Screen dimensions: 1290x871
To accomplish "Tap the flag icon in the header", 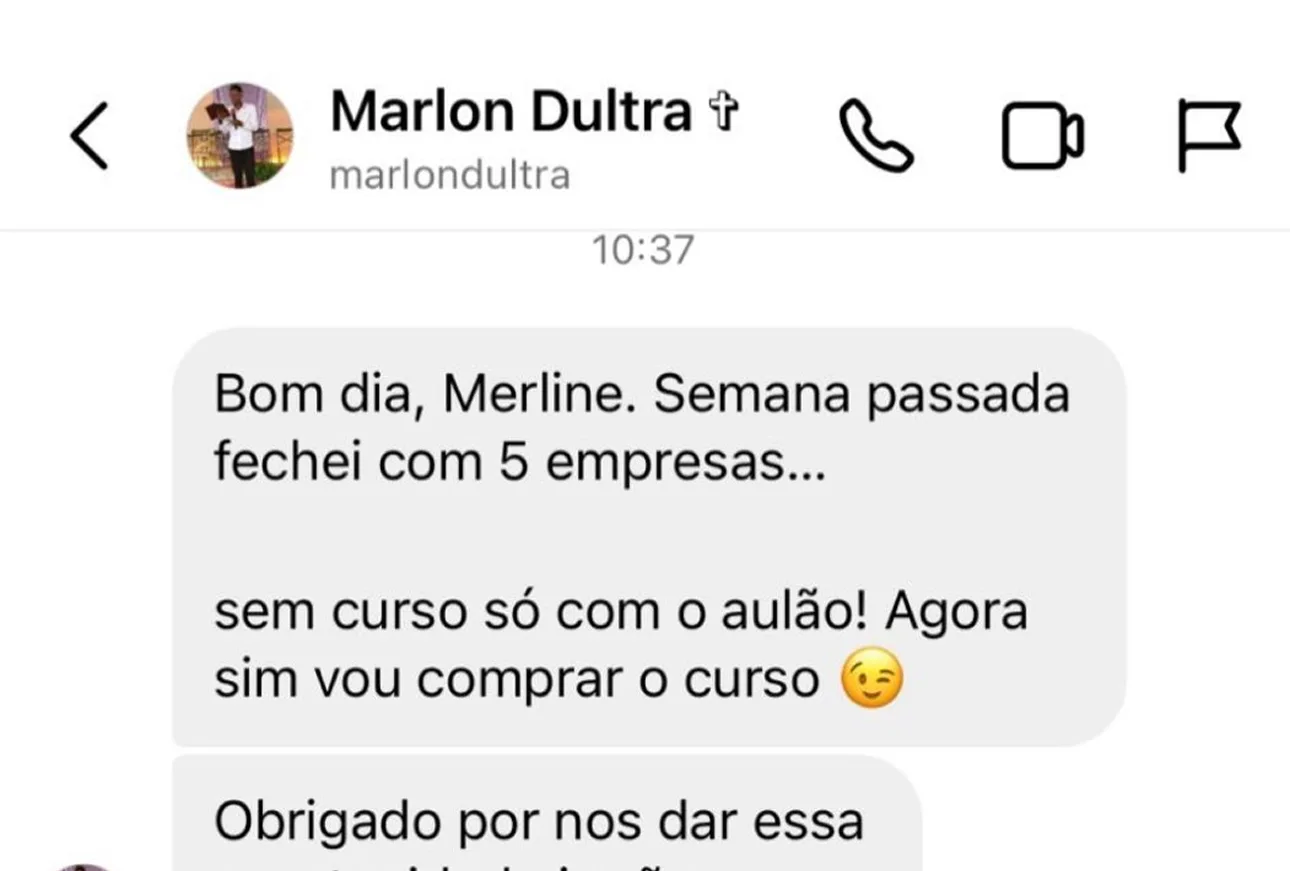I will [x=1208, y=135].
